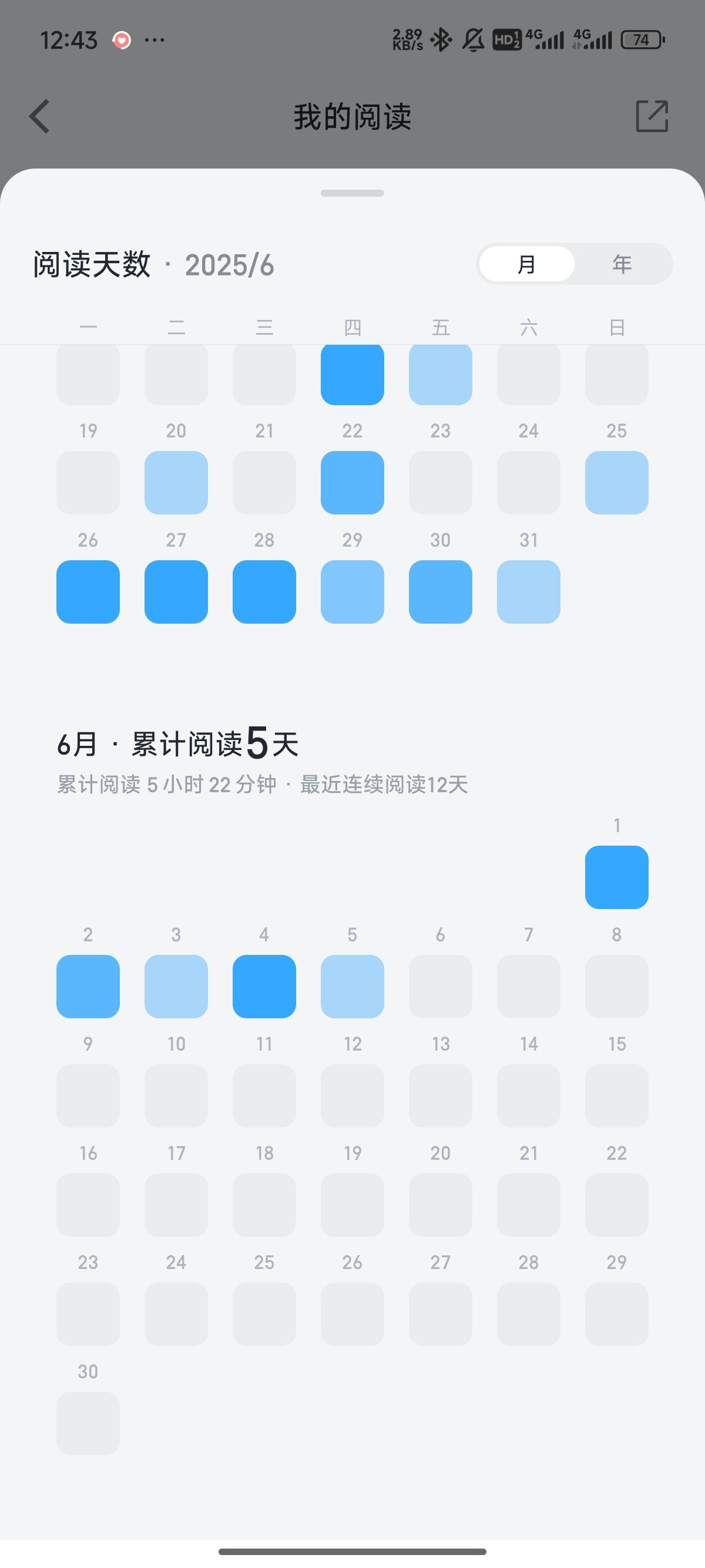705x1568 pixels.
Task: Select June 1 in the calendar
Action: pos(617,877)
